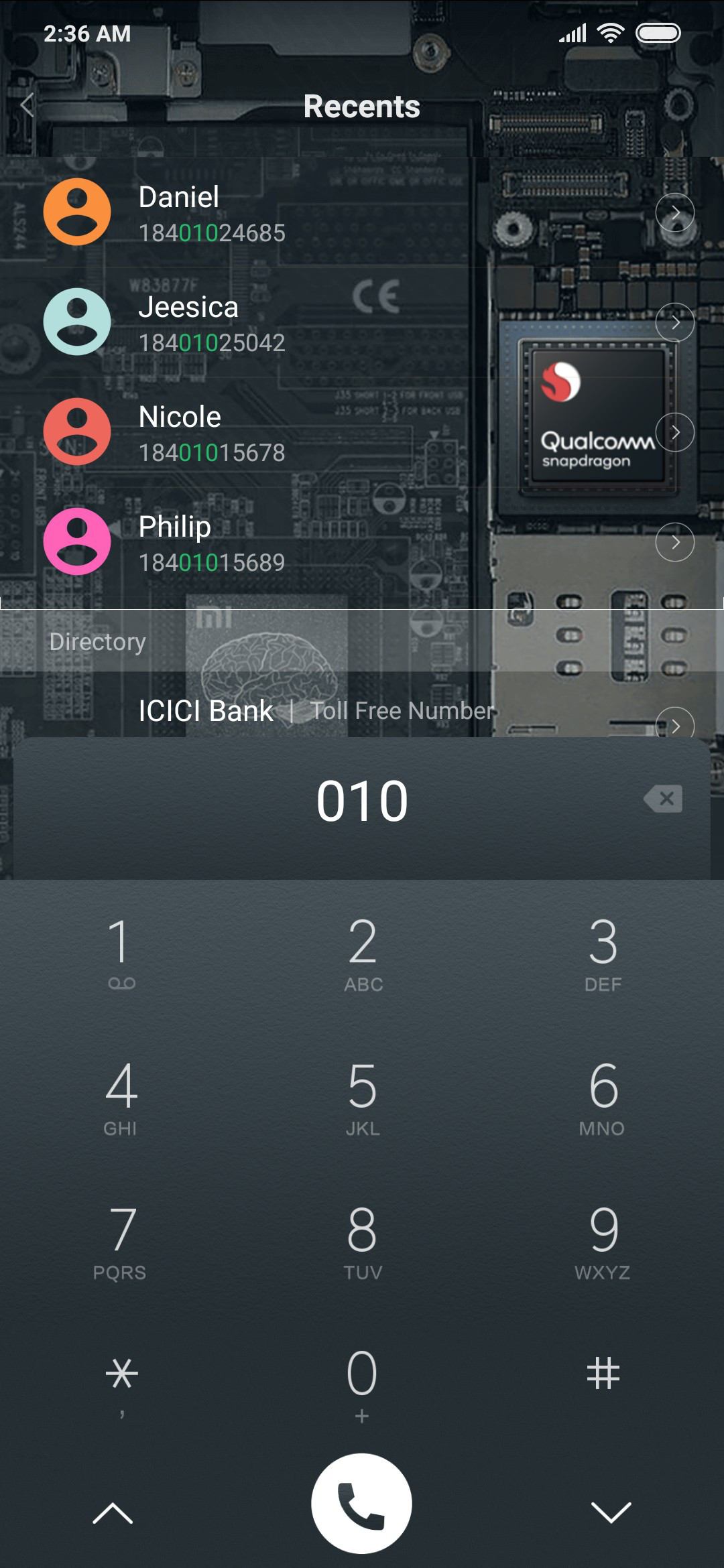Open details arrow next to Philip
Image resolution: width=724 pixels, height=1568 pixels.
674,542
